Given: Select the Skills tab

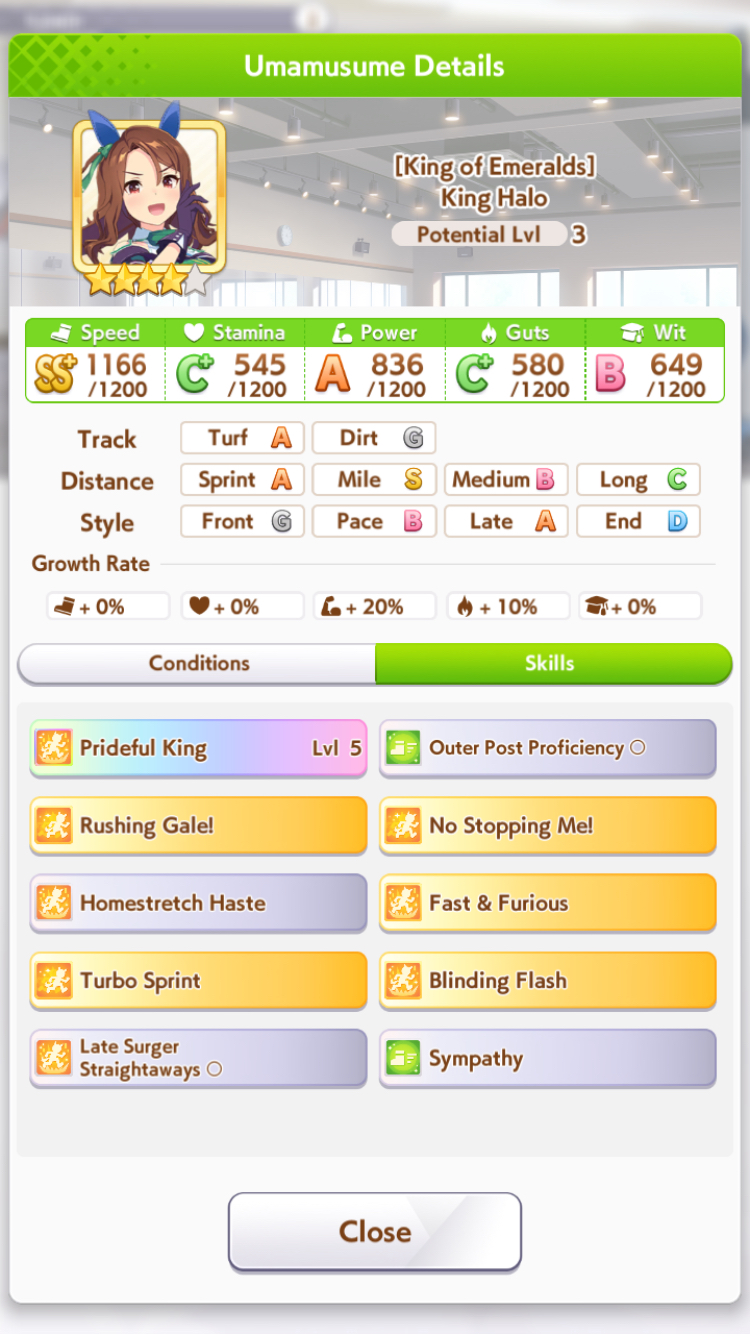Looking at the screenshot, I should (x=552, y=663).
